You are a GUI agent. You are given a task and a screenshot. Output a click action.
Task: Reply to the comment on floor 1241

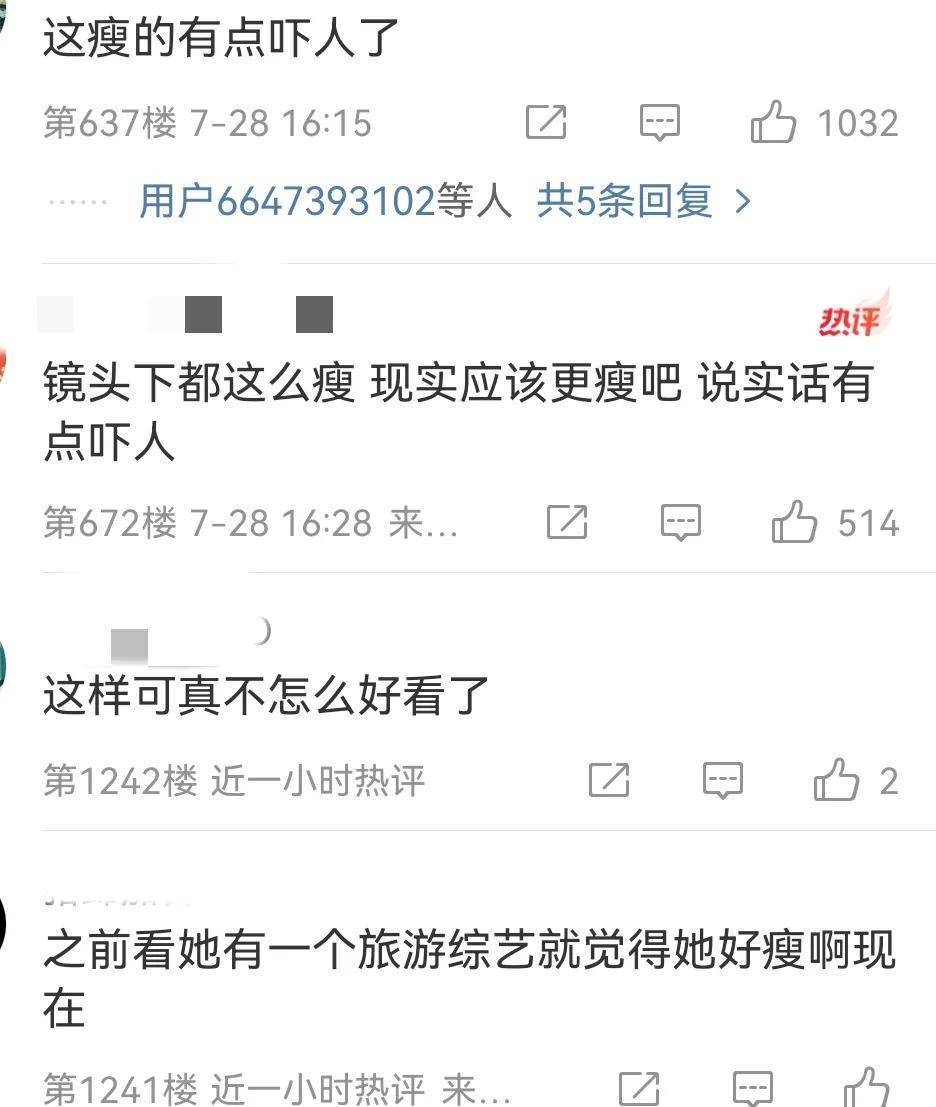pos(753,1088)
